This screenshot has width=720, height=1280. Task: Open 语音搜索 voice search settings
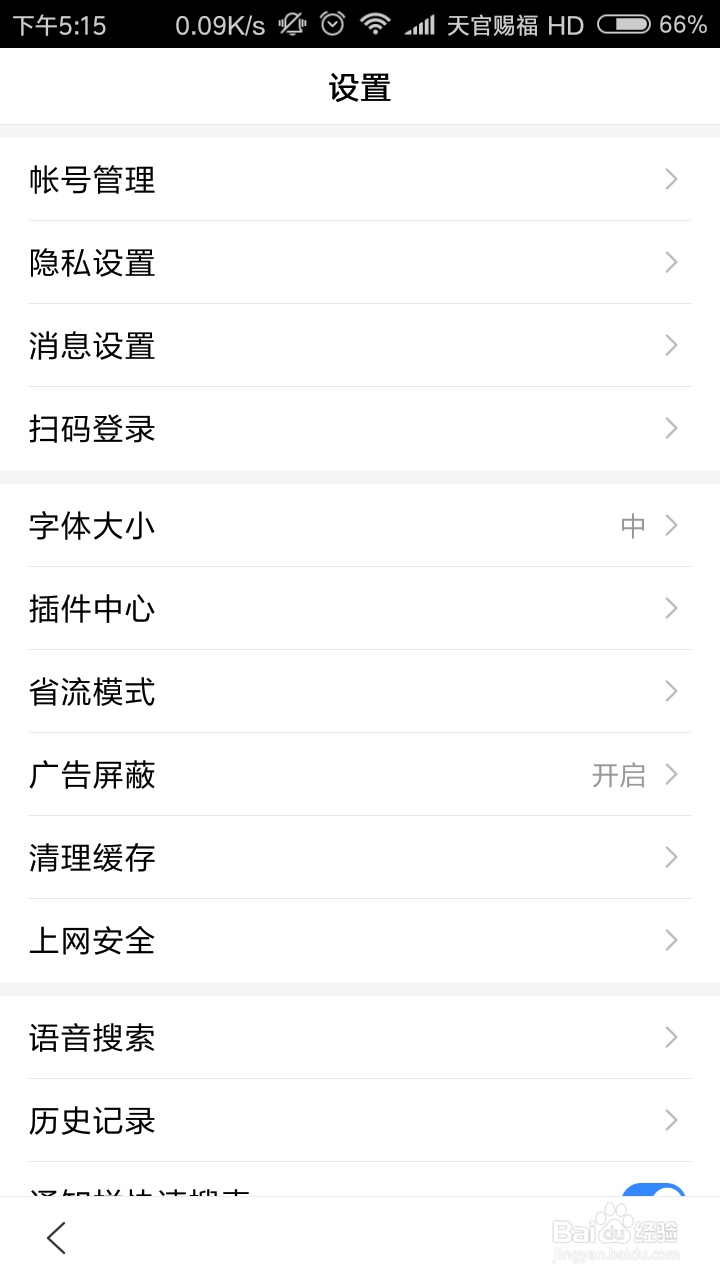point(360,1038)
